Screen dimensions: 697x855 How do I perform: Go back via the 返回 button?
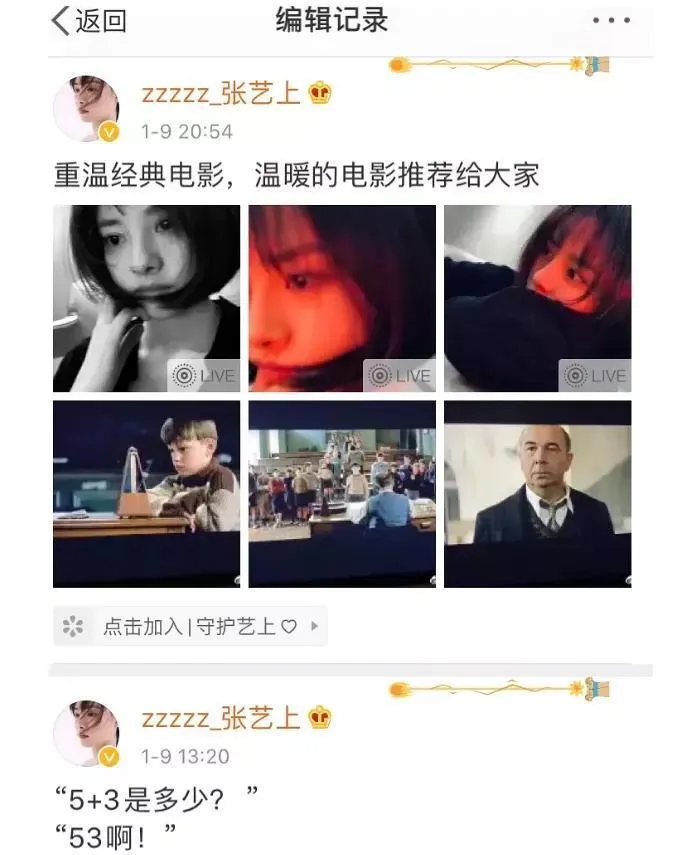[88, 20]
